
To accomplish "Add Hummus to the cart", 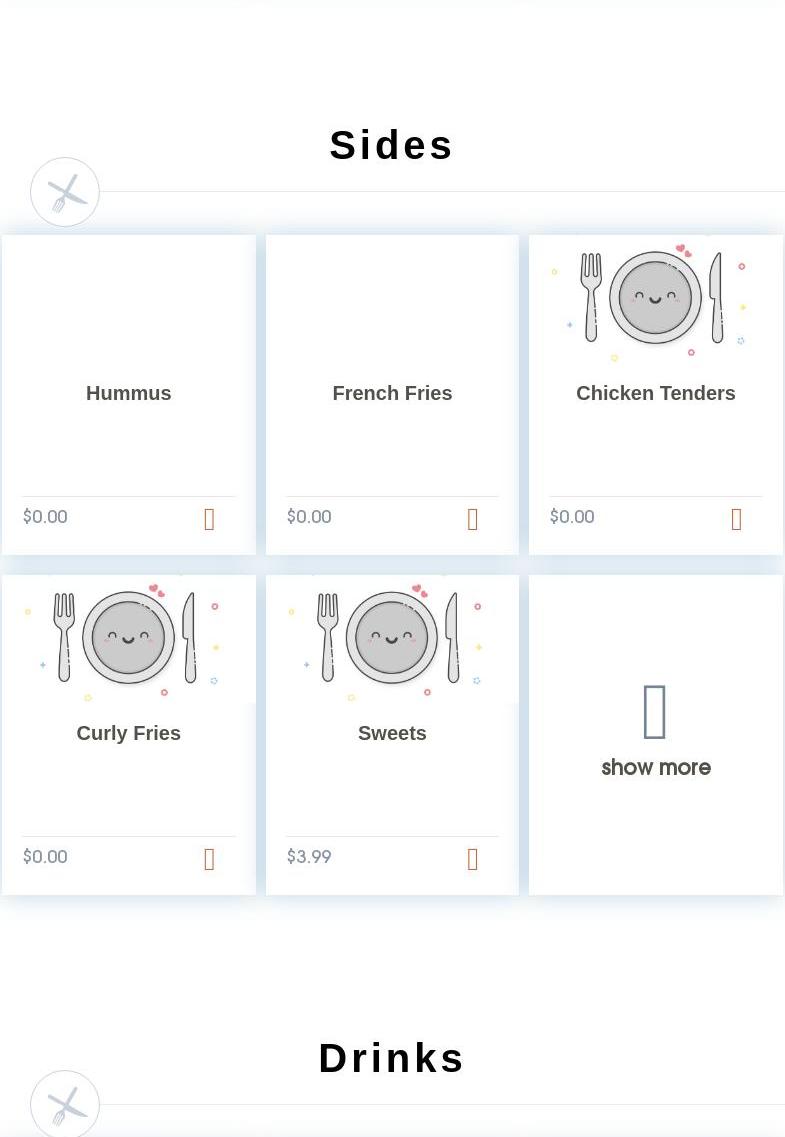I will [209, 519].
